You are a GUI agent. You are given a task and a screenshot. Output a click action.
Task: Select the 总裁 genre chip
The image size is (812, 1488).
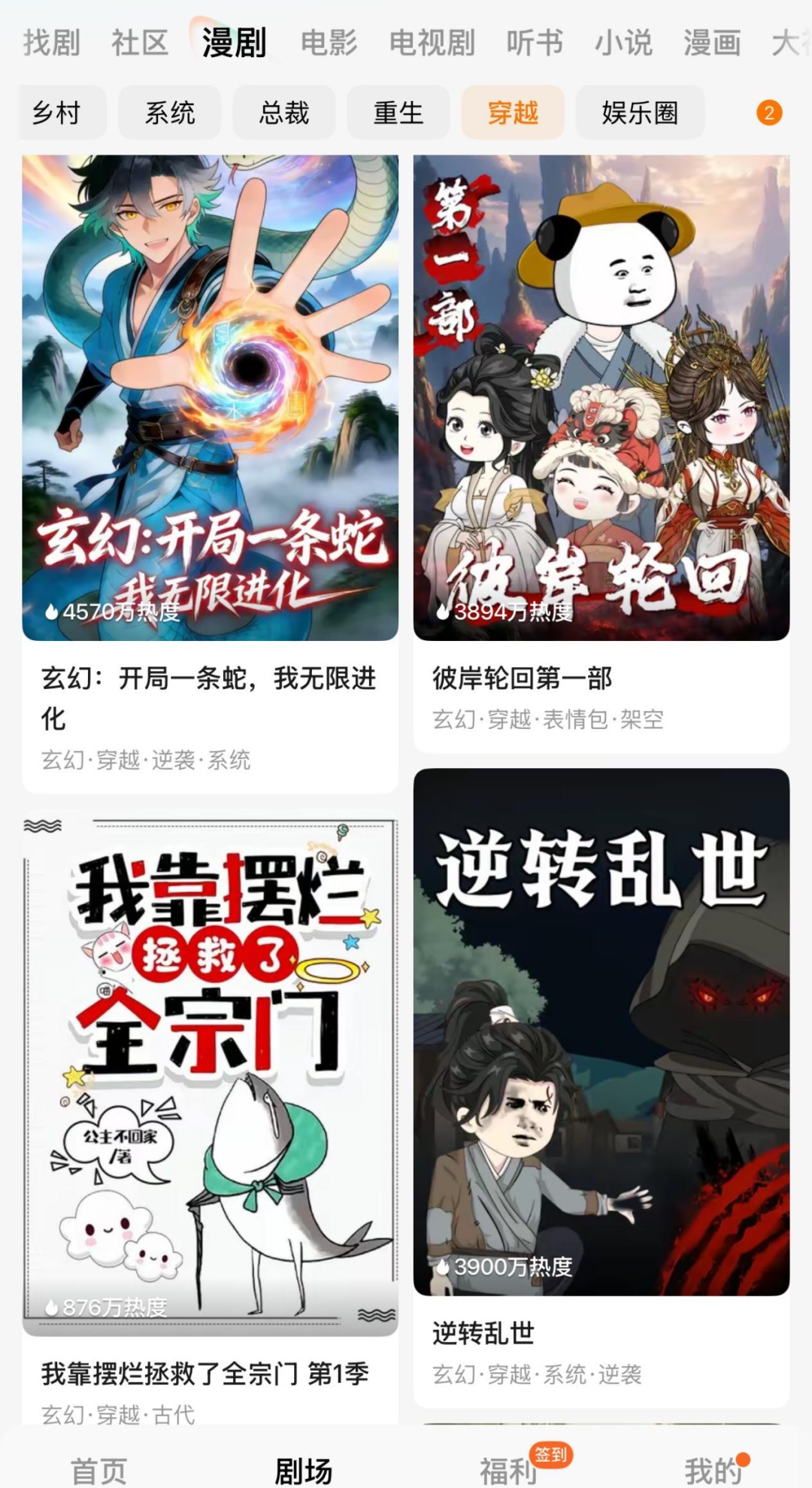[x=284, y=113]
